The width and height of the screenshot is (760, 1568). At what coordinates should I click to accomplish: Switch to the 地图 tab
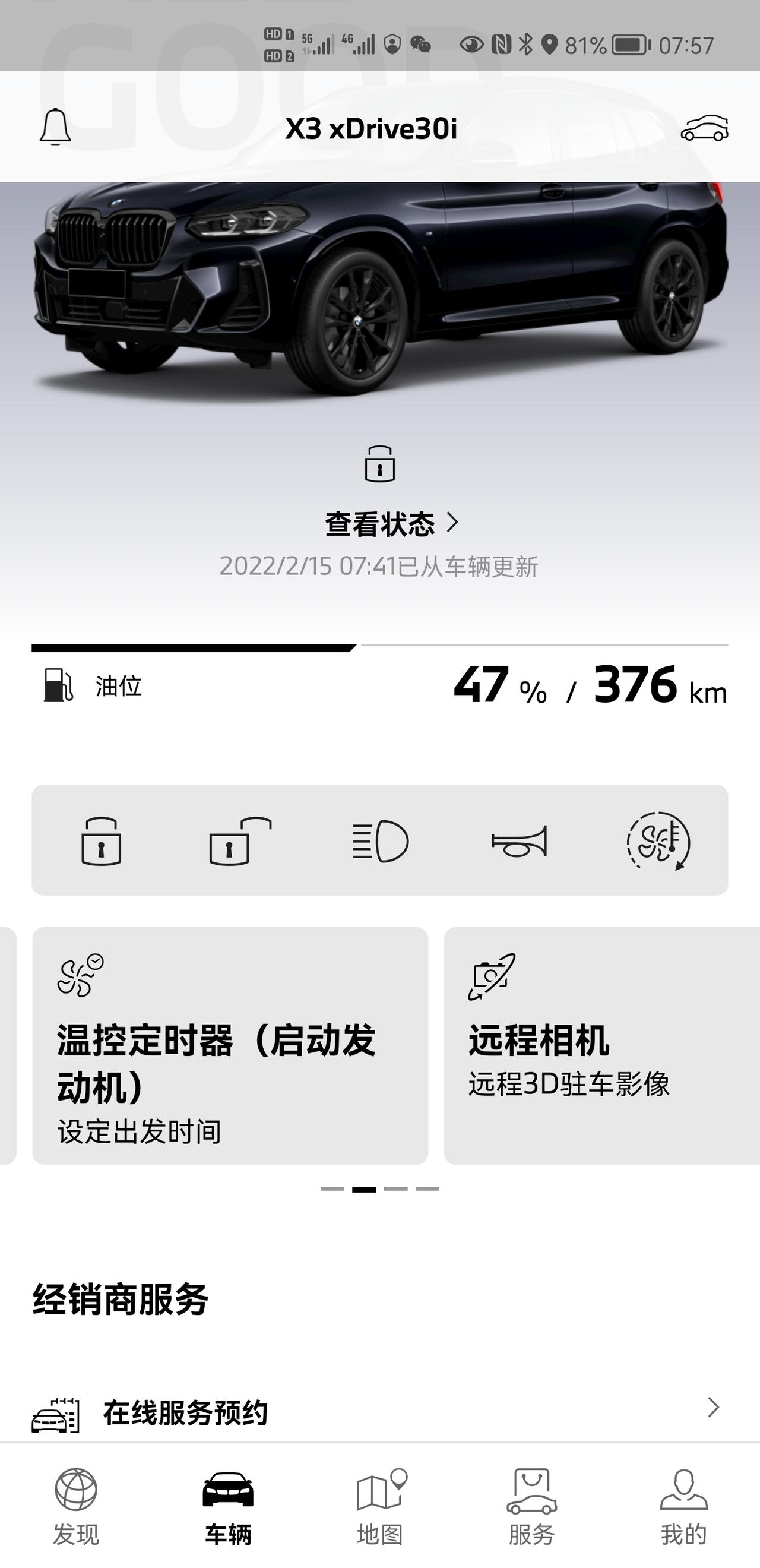tap(381, 1507)
